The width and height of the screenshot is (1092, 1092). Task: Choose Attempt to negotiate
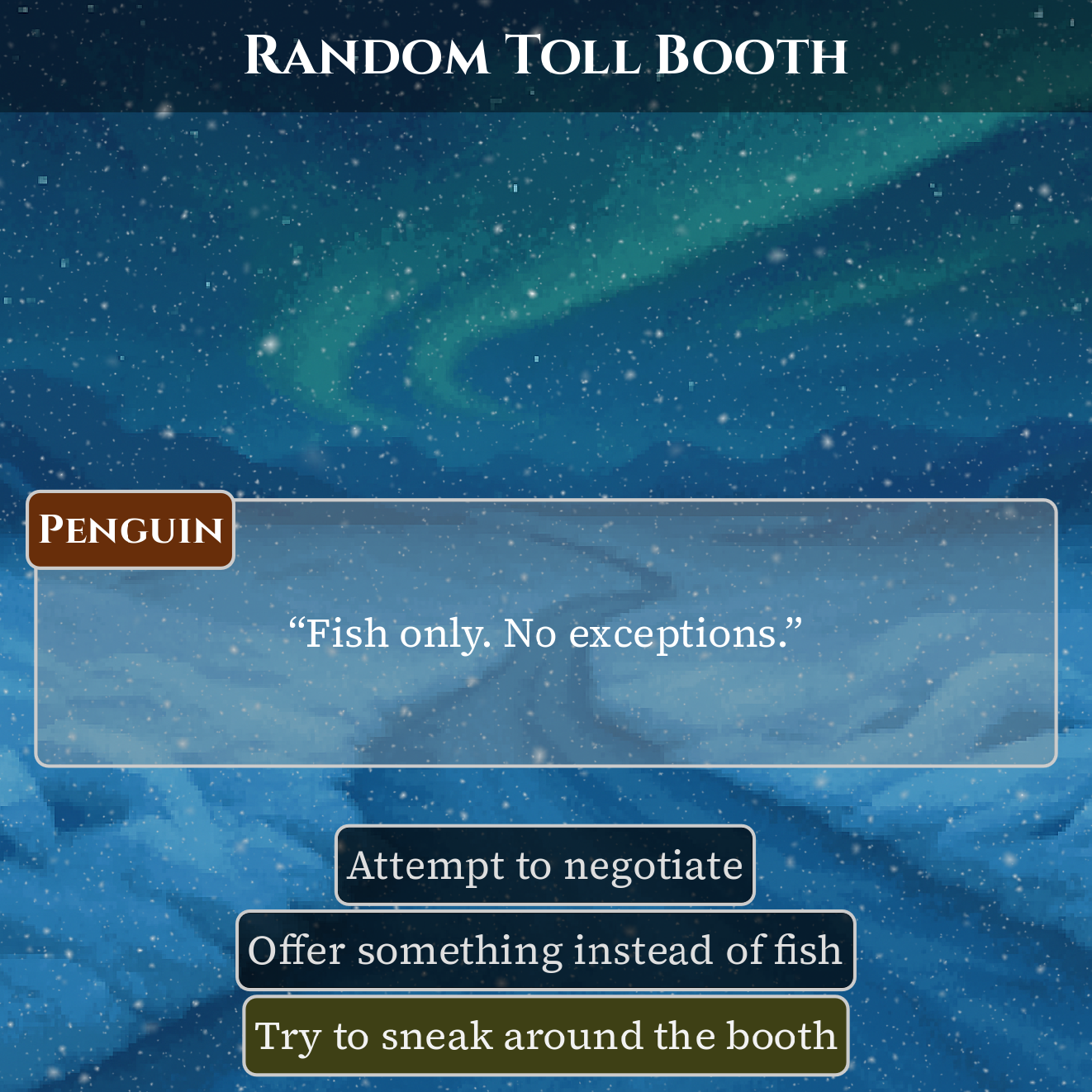click(x=545, y=866)
